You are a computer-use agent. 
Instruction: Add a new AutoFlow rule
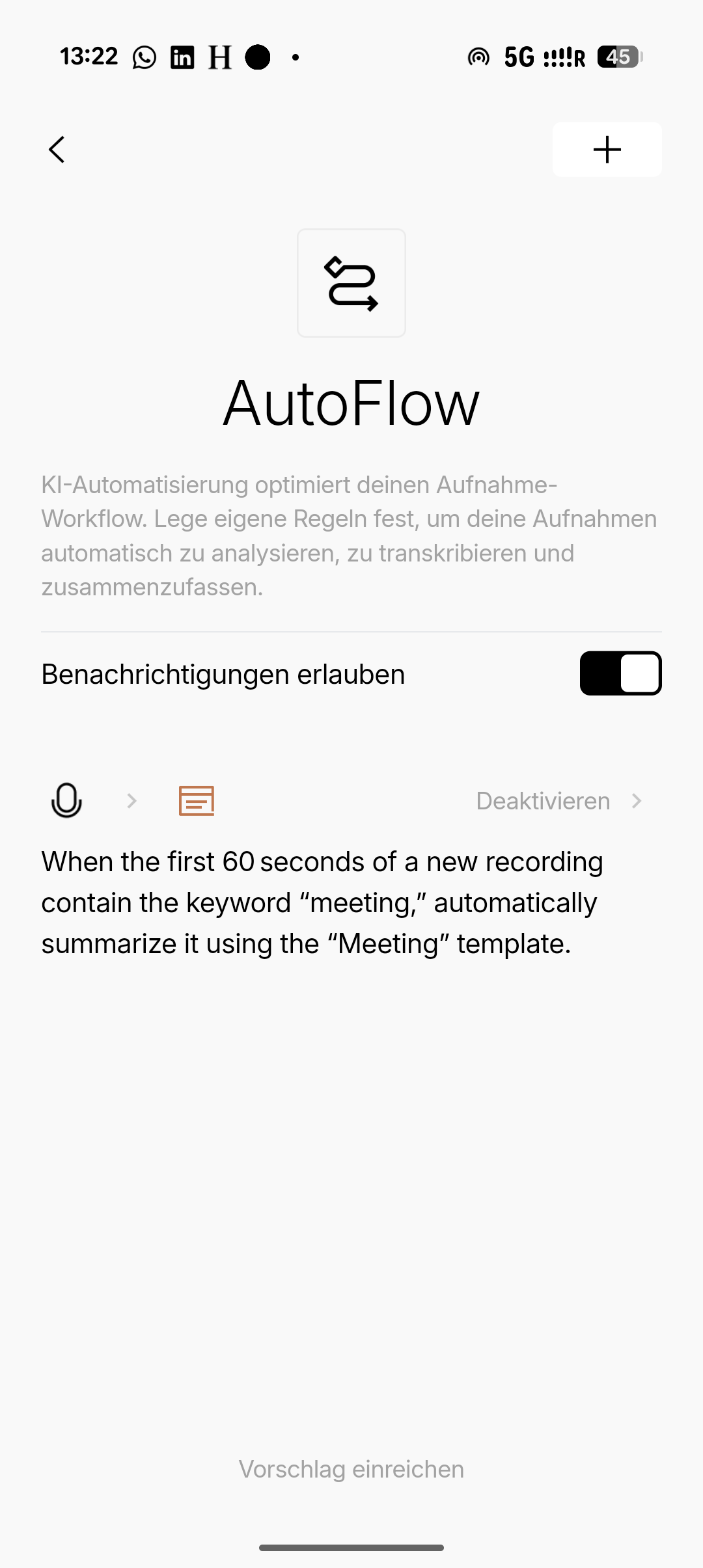(607, 150)
